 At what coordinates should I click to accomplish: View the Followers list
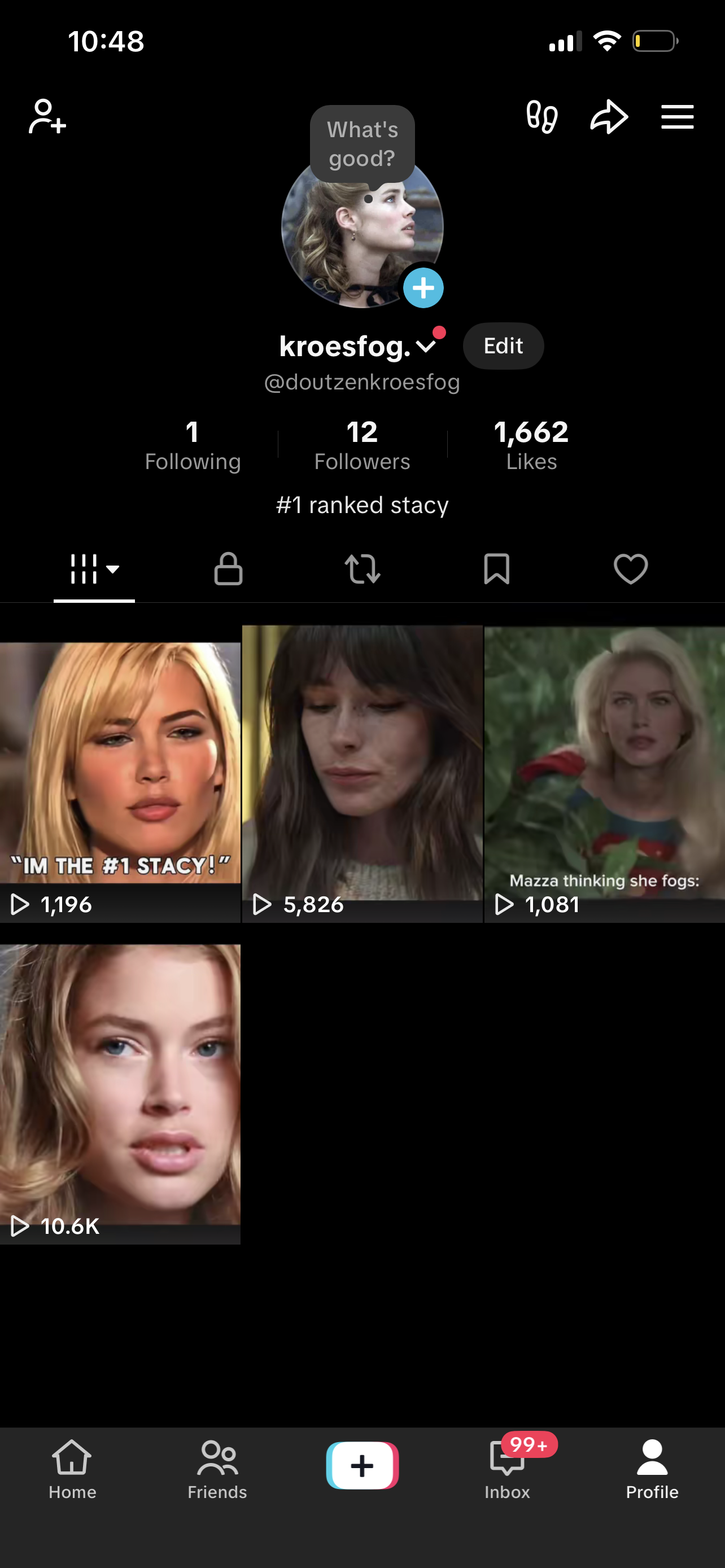362,445
